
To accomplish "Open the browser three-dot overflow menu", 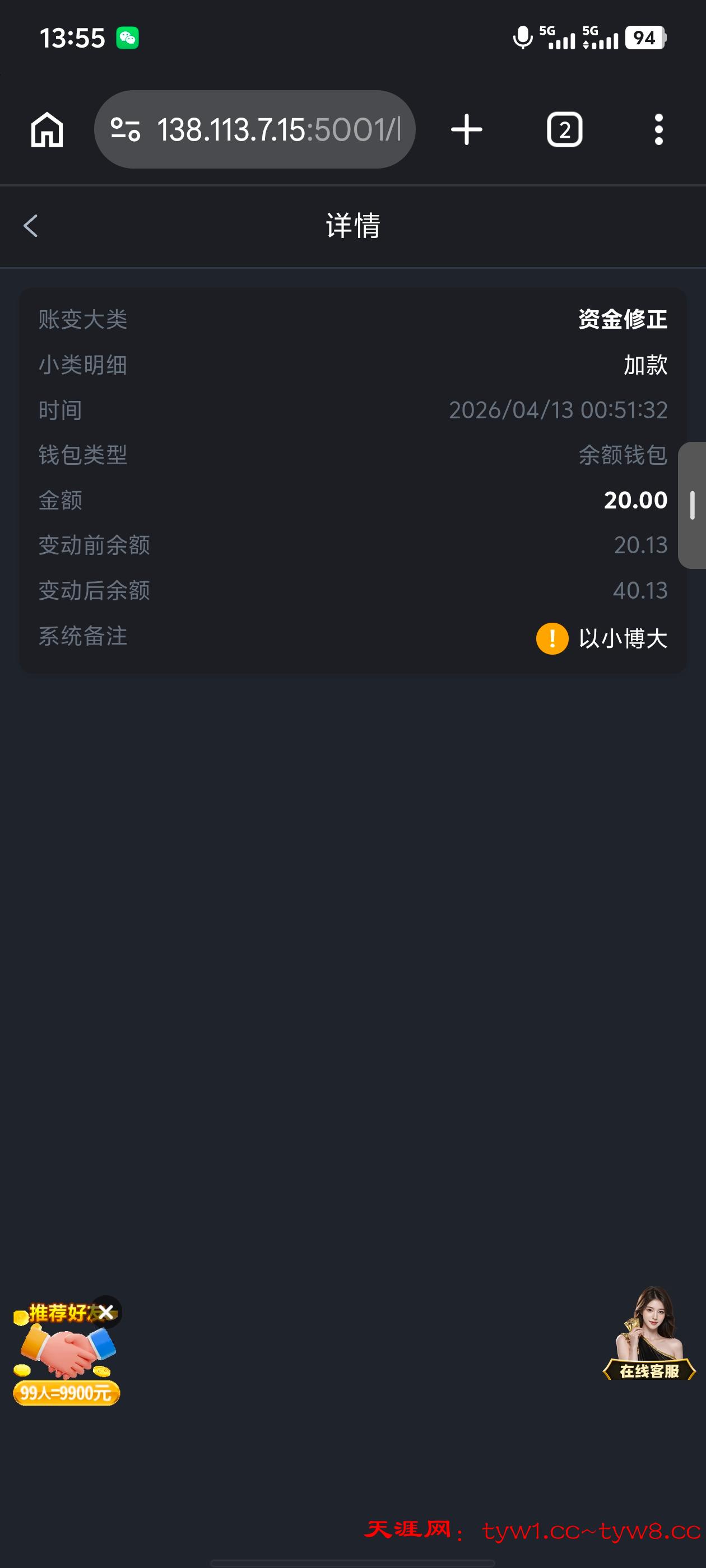I will click(x=658, y=129).
